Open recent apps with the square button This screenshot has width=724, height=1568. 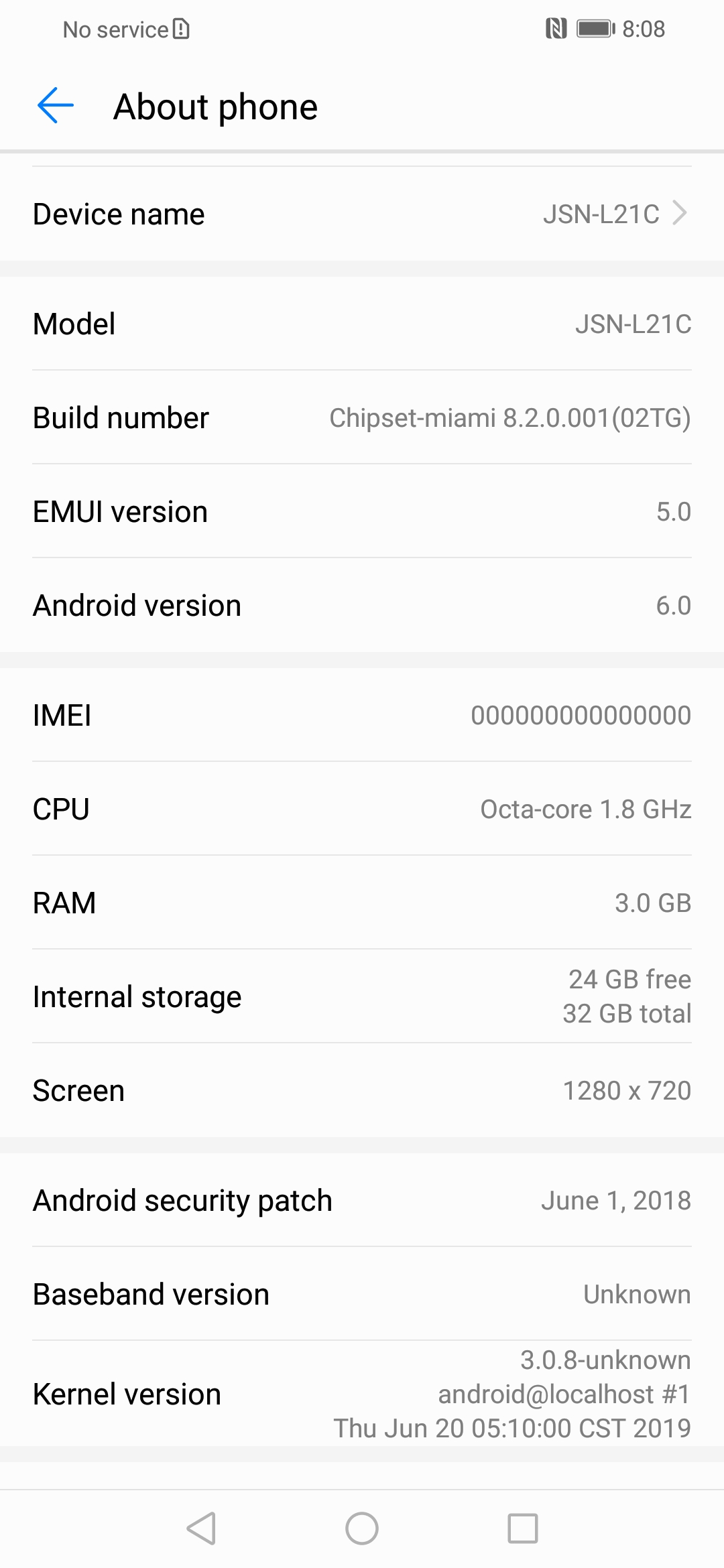point(523,1528)
